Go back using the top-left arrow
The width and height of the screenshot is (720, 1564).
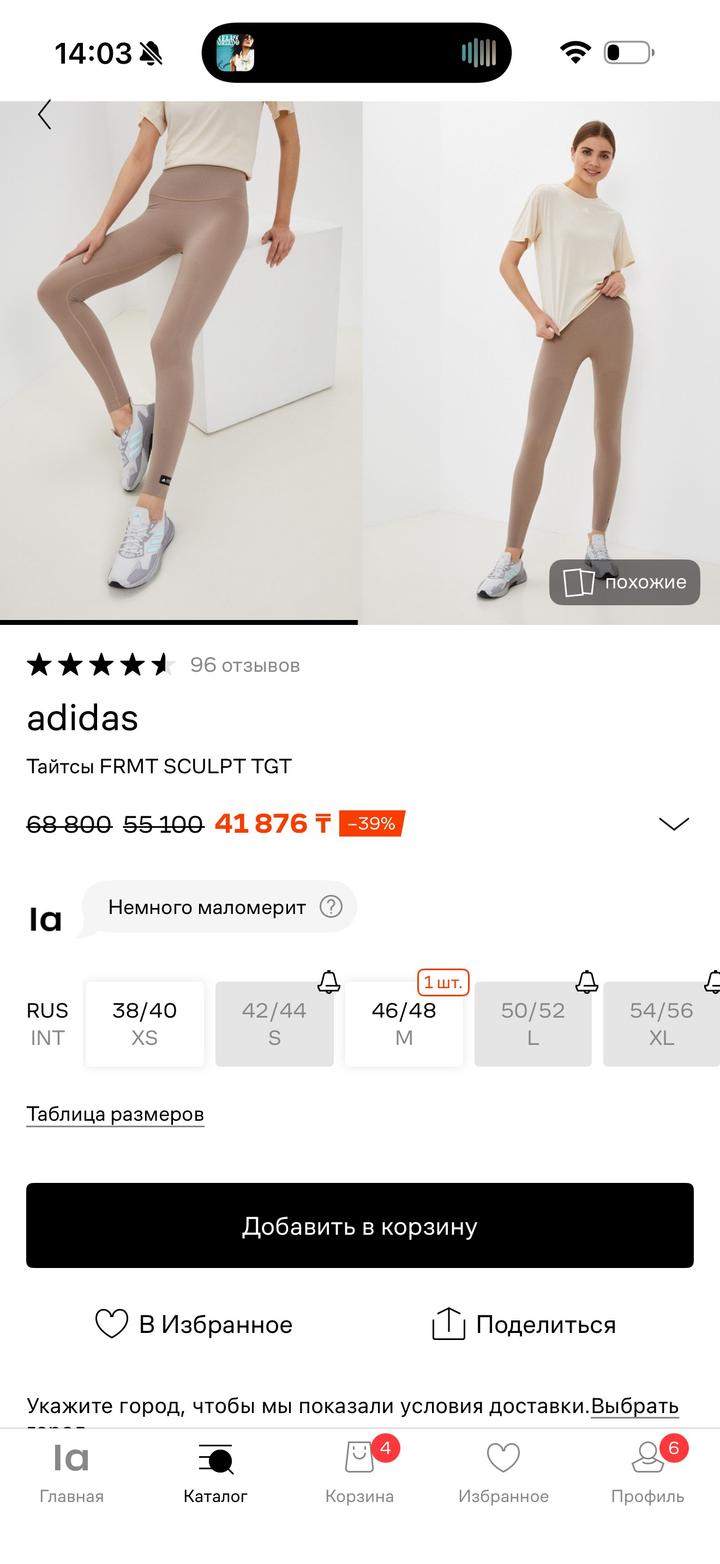(44, 115)
